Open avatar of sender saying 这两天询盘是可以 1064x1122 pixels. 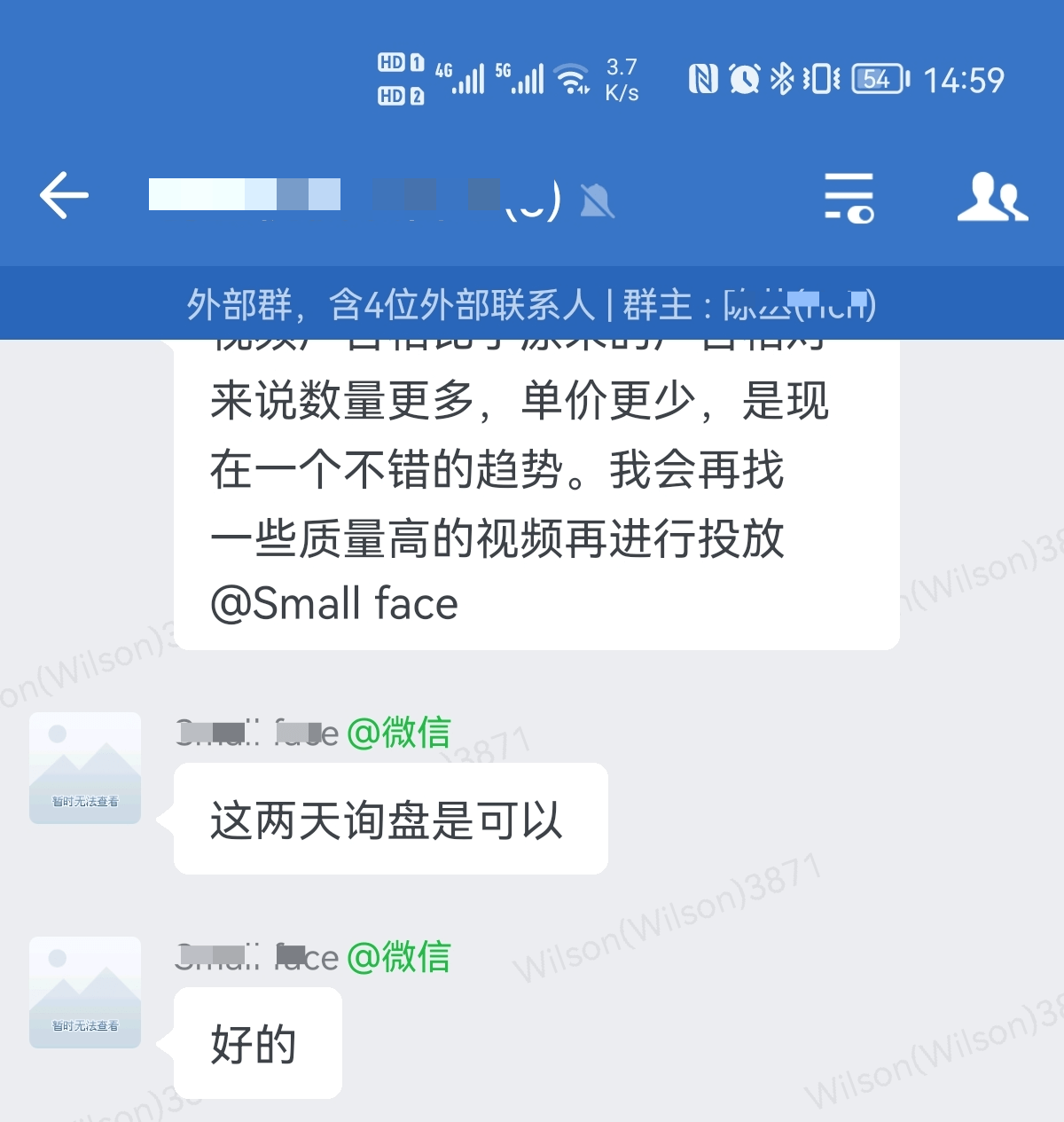[85, 768]
